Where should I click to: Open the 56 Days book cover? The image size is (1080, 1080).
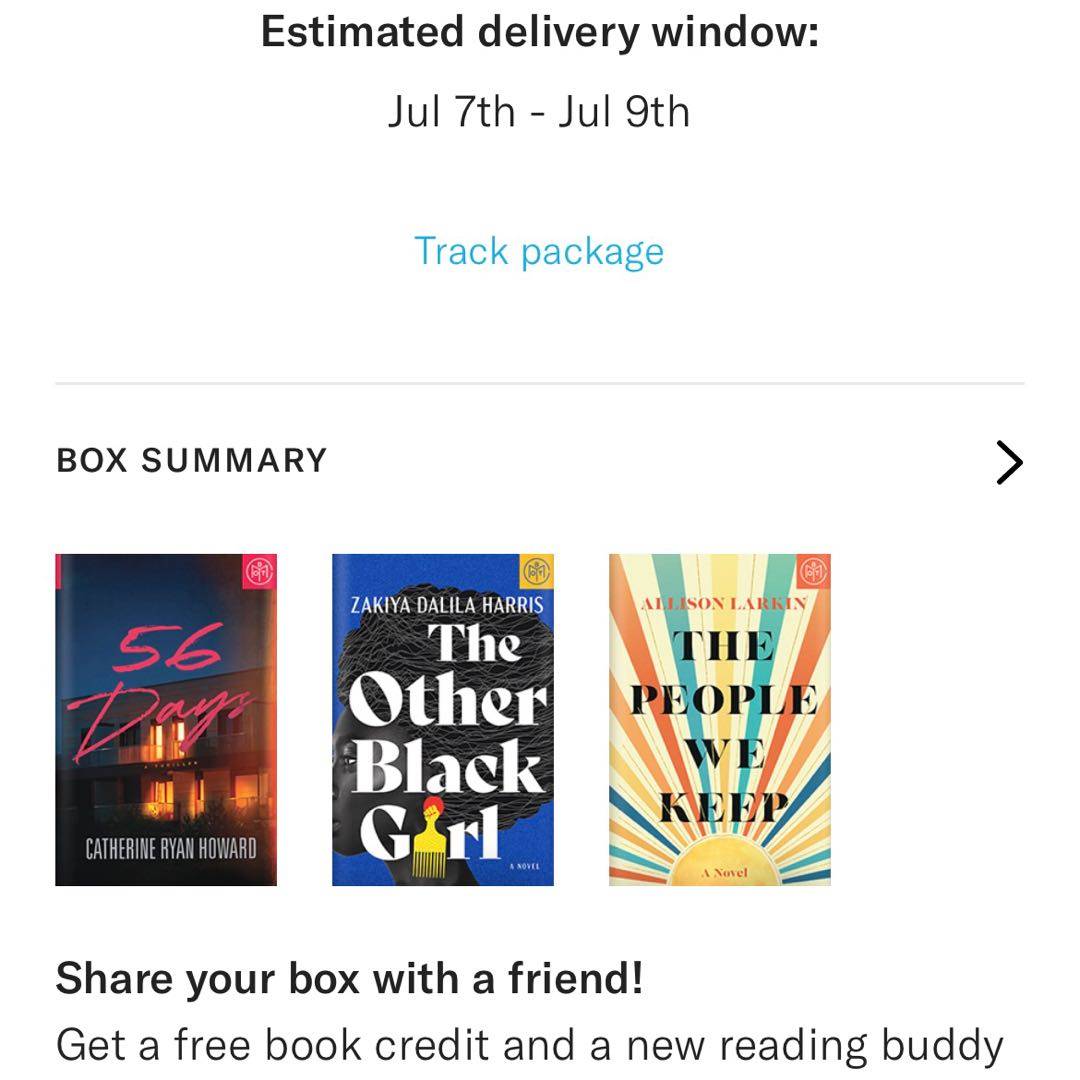click(x=166, y=720)
